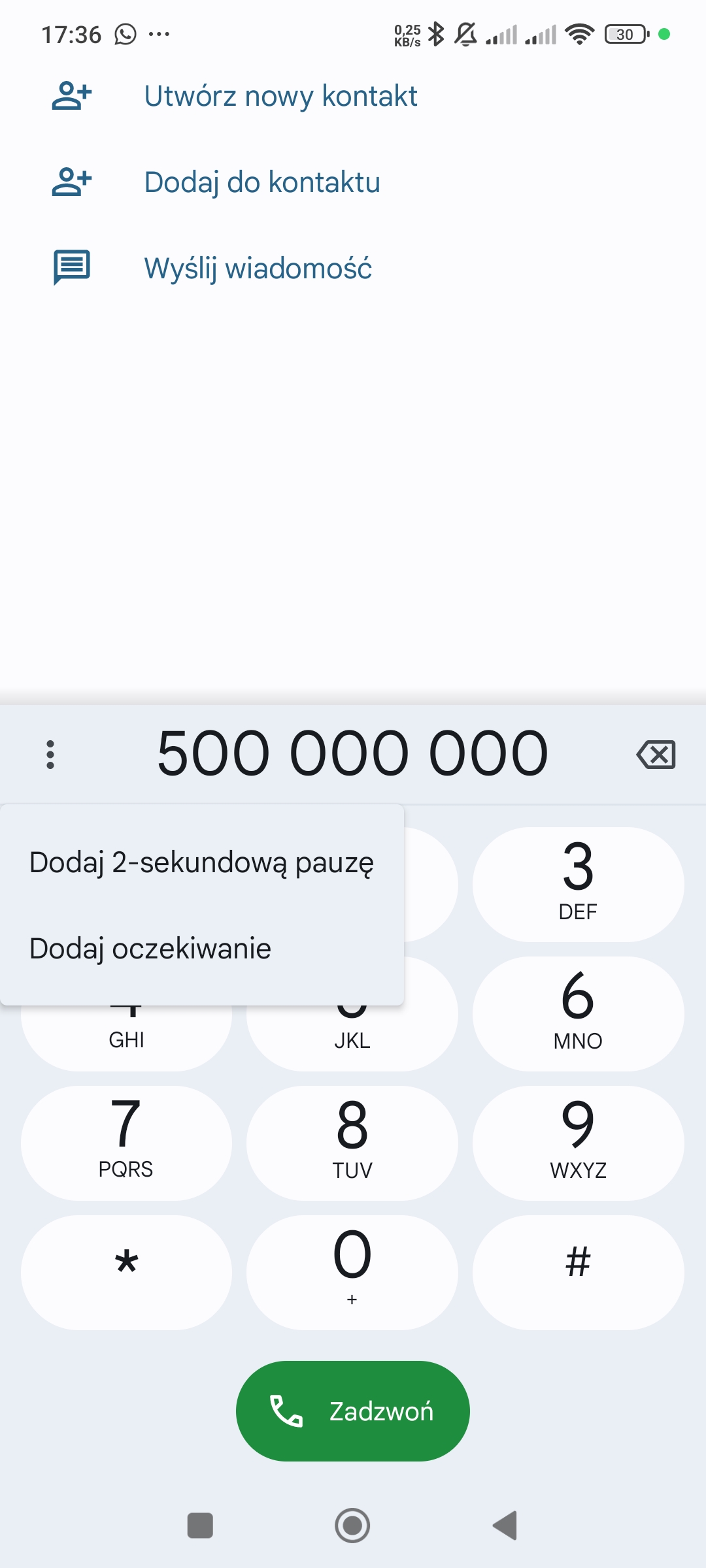Viewport: 706px width, 1568px height.
Task: Tap key 7 PQRS
Action: click(x=126, y=1142)
